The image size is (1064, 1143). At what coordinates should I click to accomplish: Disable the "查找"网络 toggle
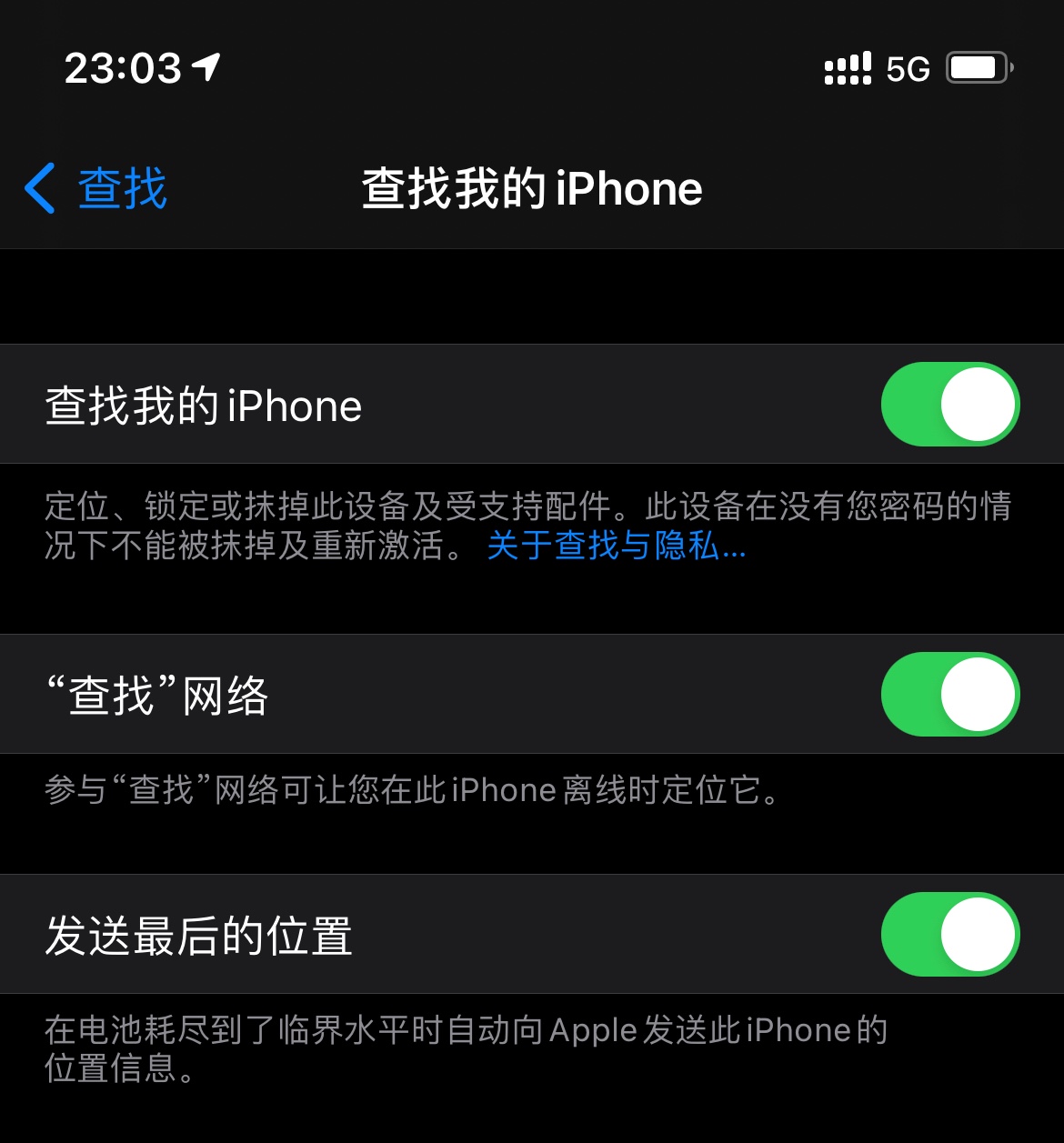949,695
